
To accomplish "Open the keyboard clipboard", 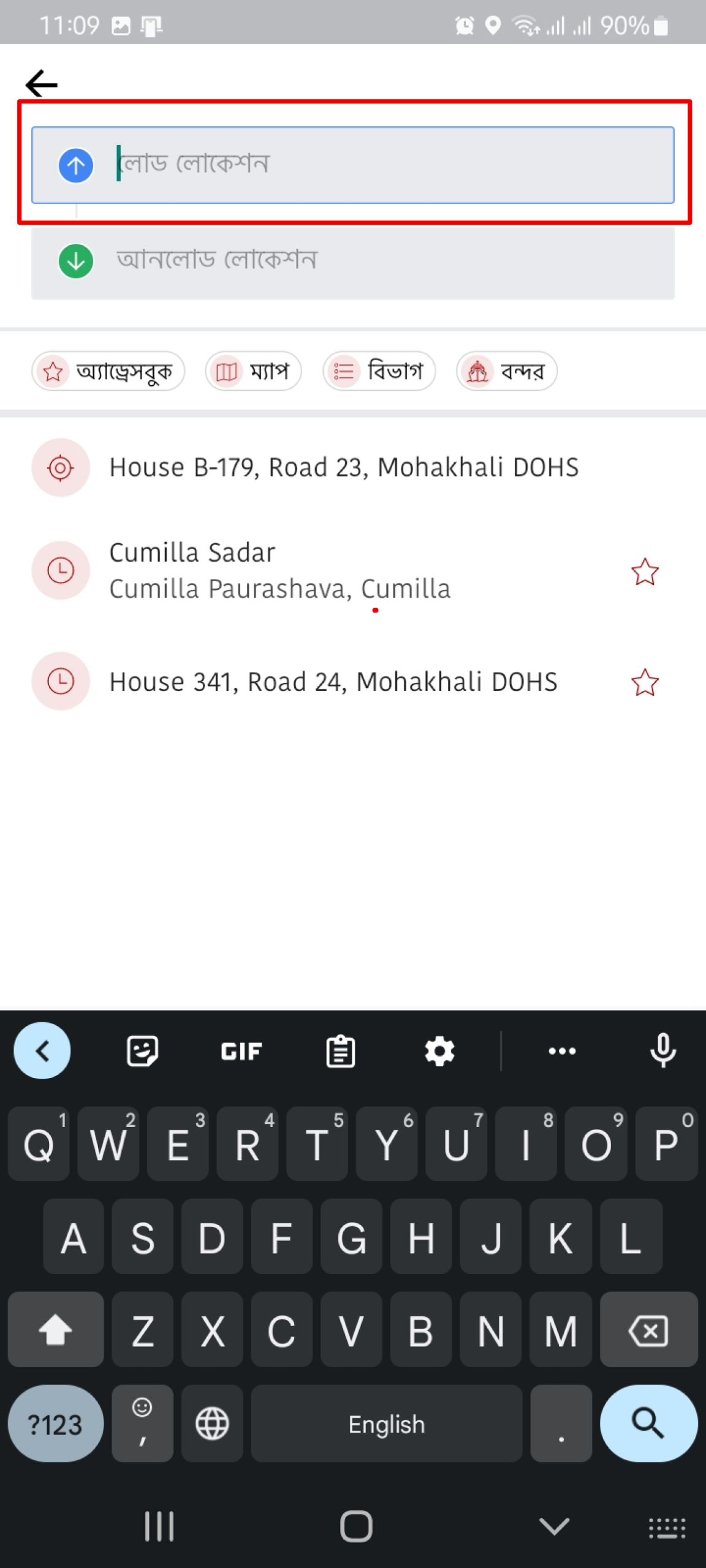I will [x=340, y=1051].
